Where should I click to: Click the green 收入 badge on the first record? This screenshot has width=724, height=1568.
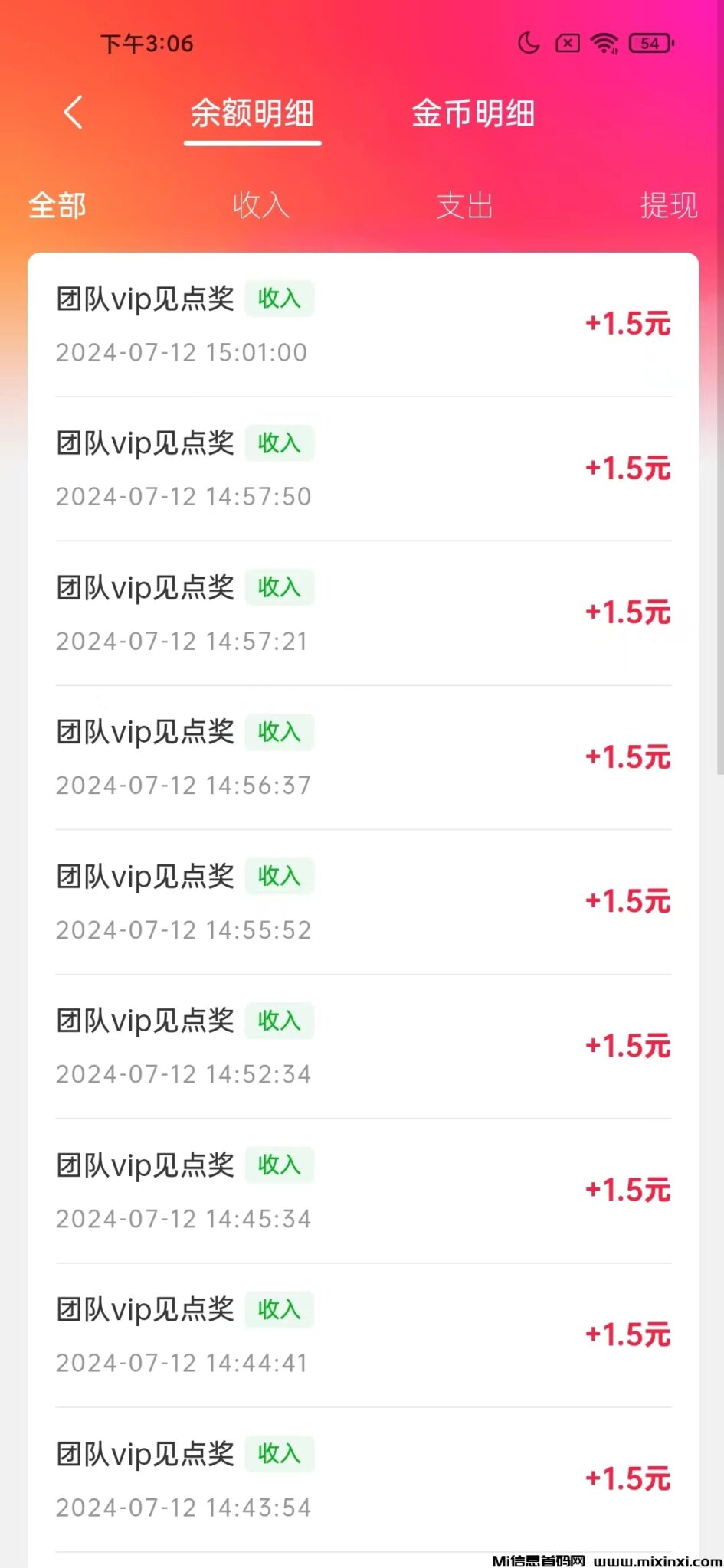pyautogui.click(x=280, y=298)
